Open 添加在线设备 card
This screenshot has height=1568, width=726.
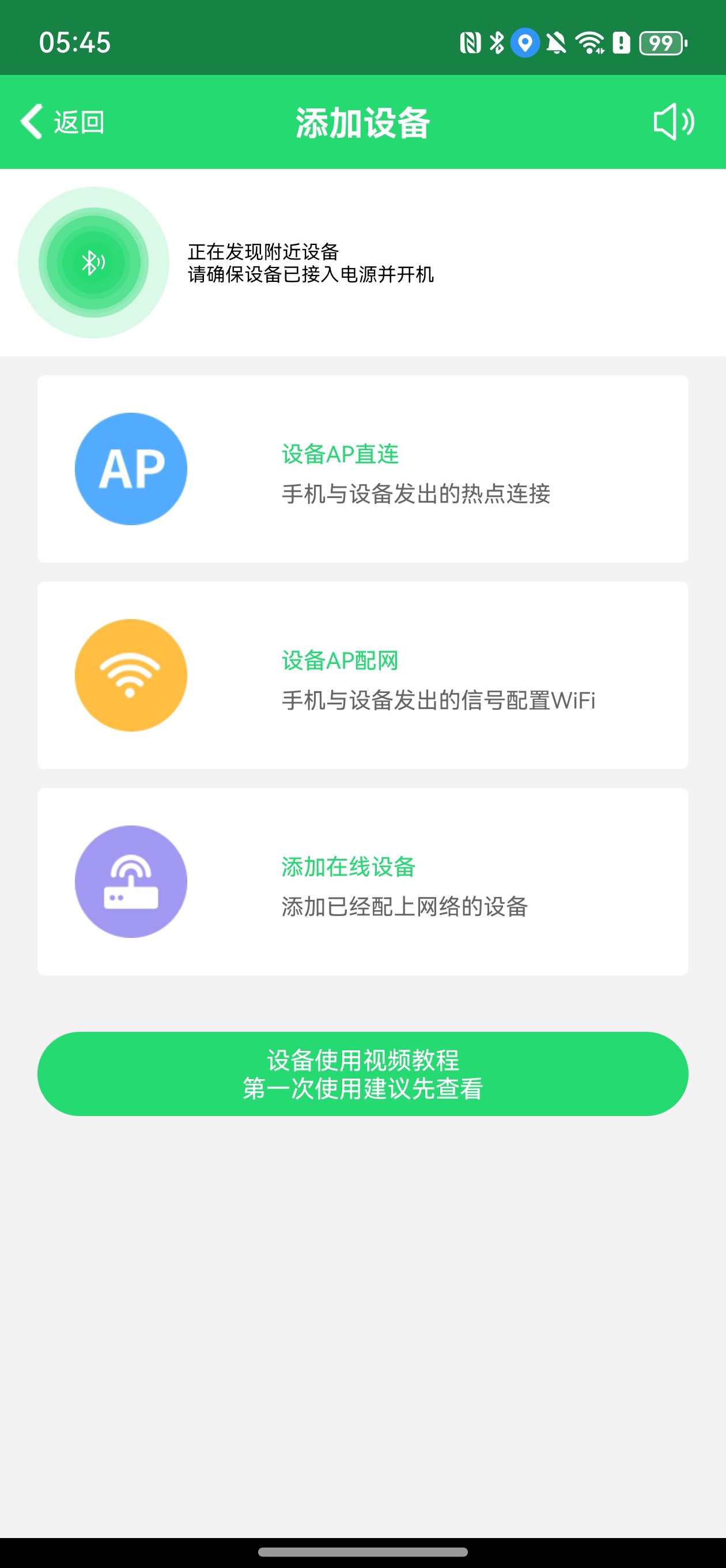tap(362, 881)
